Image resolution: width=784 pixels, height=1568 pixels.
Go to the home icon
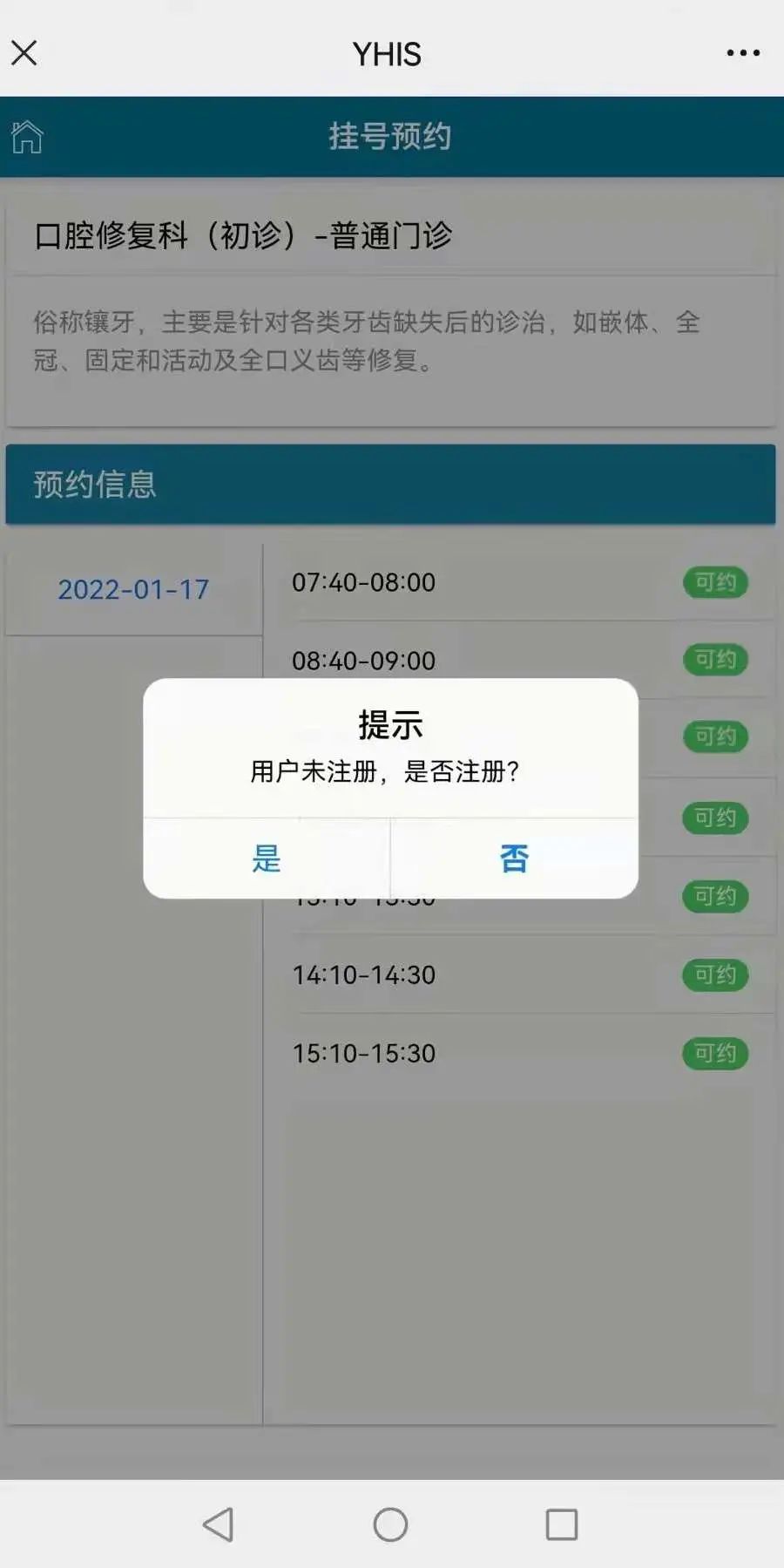(x=27, y=137)
